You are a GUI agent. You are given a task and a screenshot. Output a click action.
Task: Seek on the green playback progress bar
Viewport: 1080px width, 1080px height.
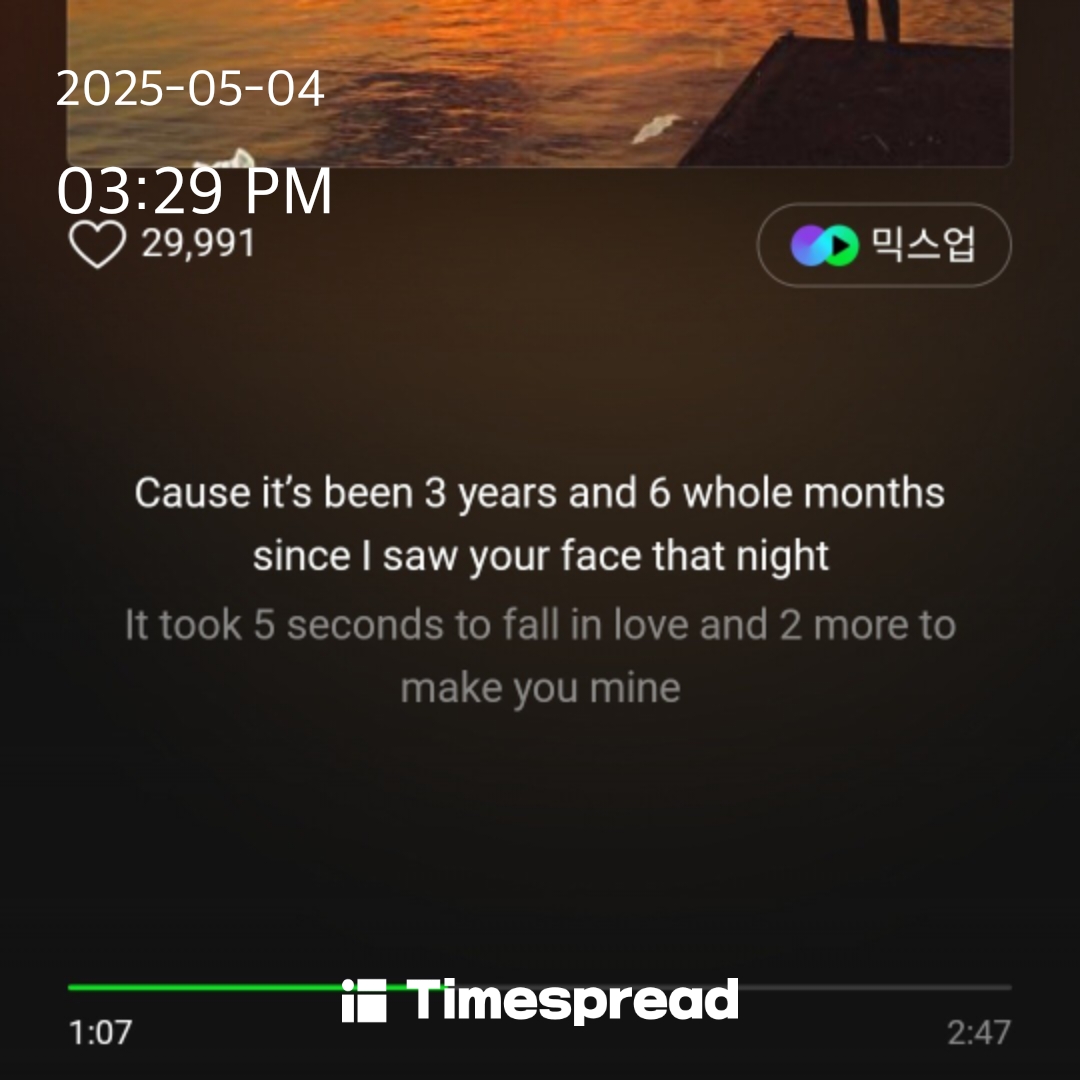[x=540, y=987]
